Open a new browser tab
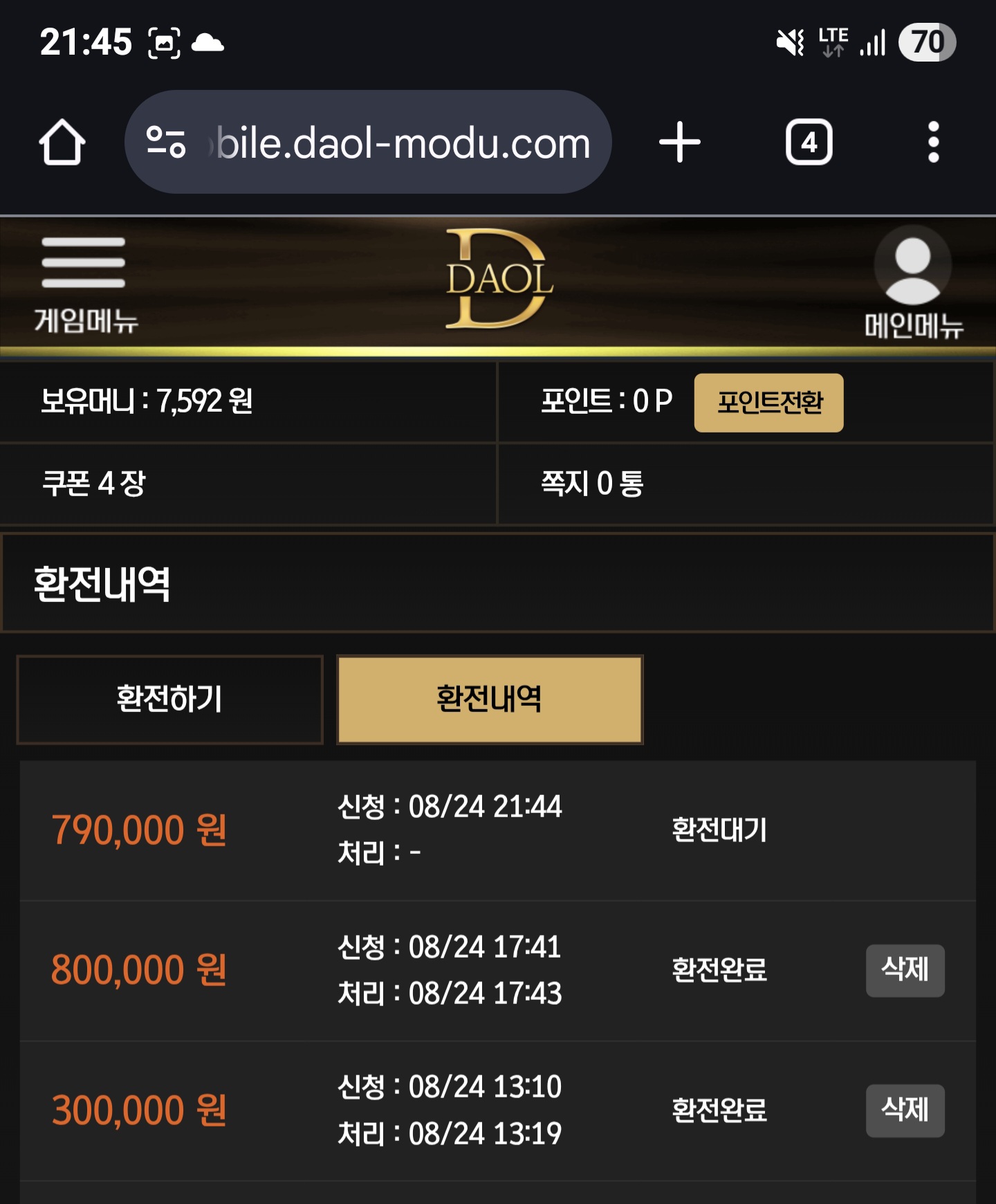 pyautogui.click(x=679, y=143)
